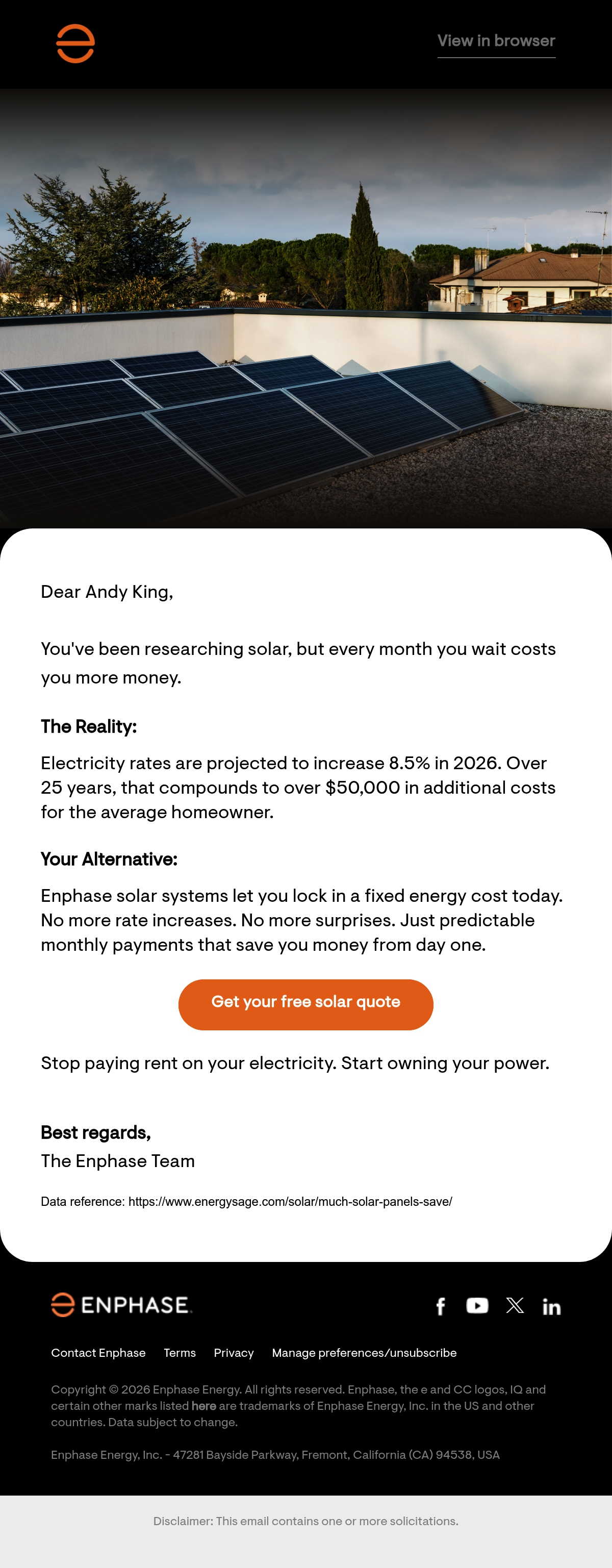
Task: Open the View in browser link
Action: [x=496, y=41]
